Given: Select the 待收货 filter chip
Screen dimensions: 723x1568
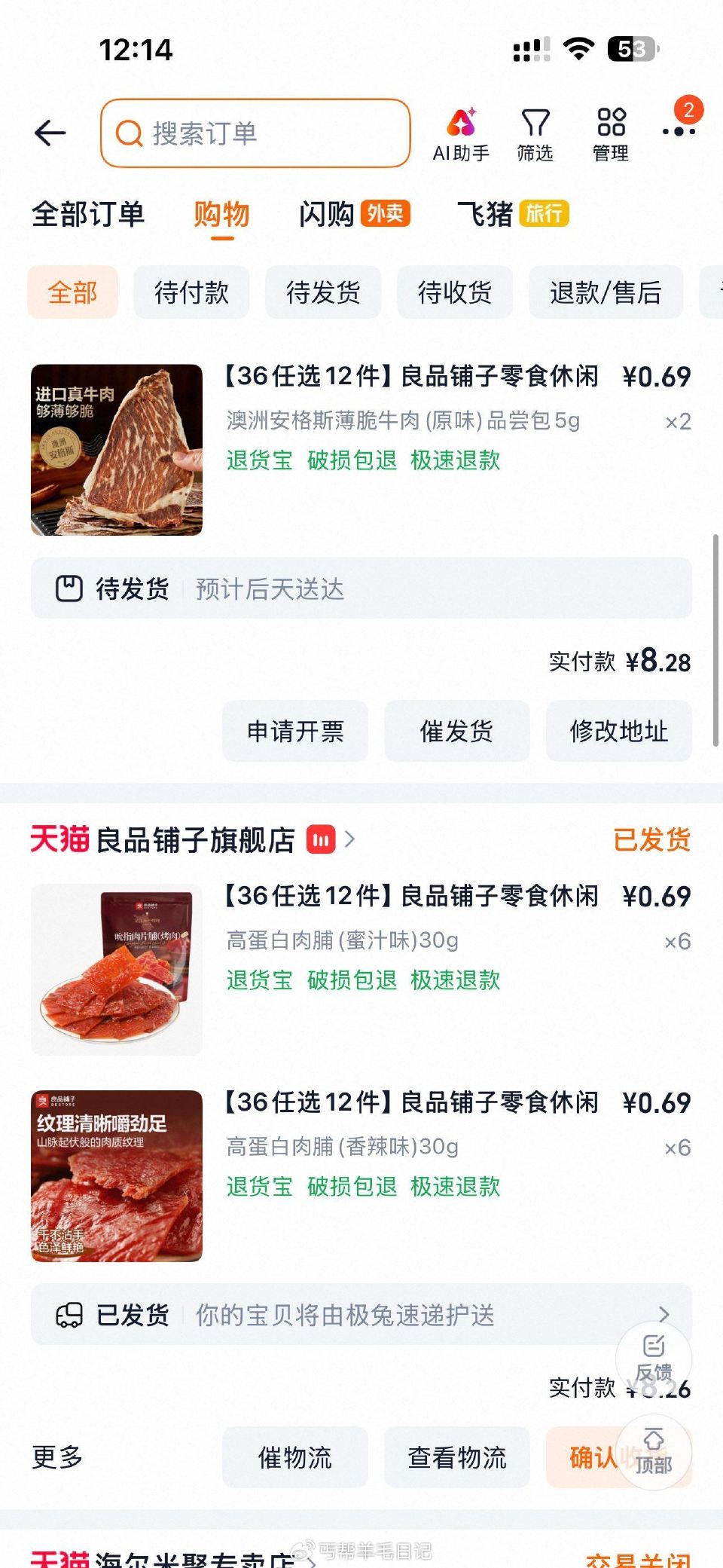Looking at the screenshot, I should (455, 292).
